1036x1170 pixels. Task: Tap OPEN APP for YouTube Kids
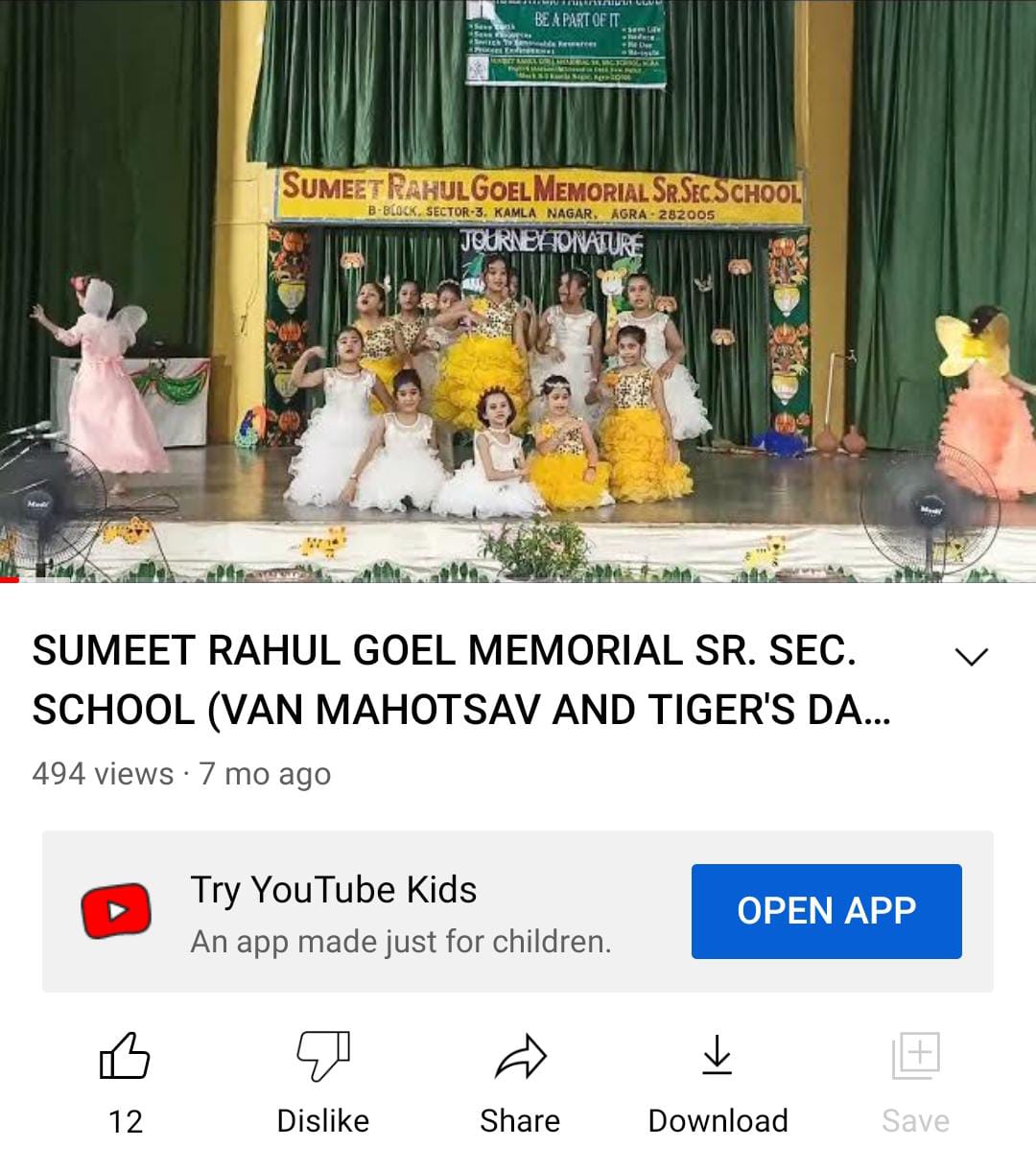coord(826,911)
